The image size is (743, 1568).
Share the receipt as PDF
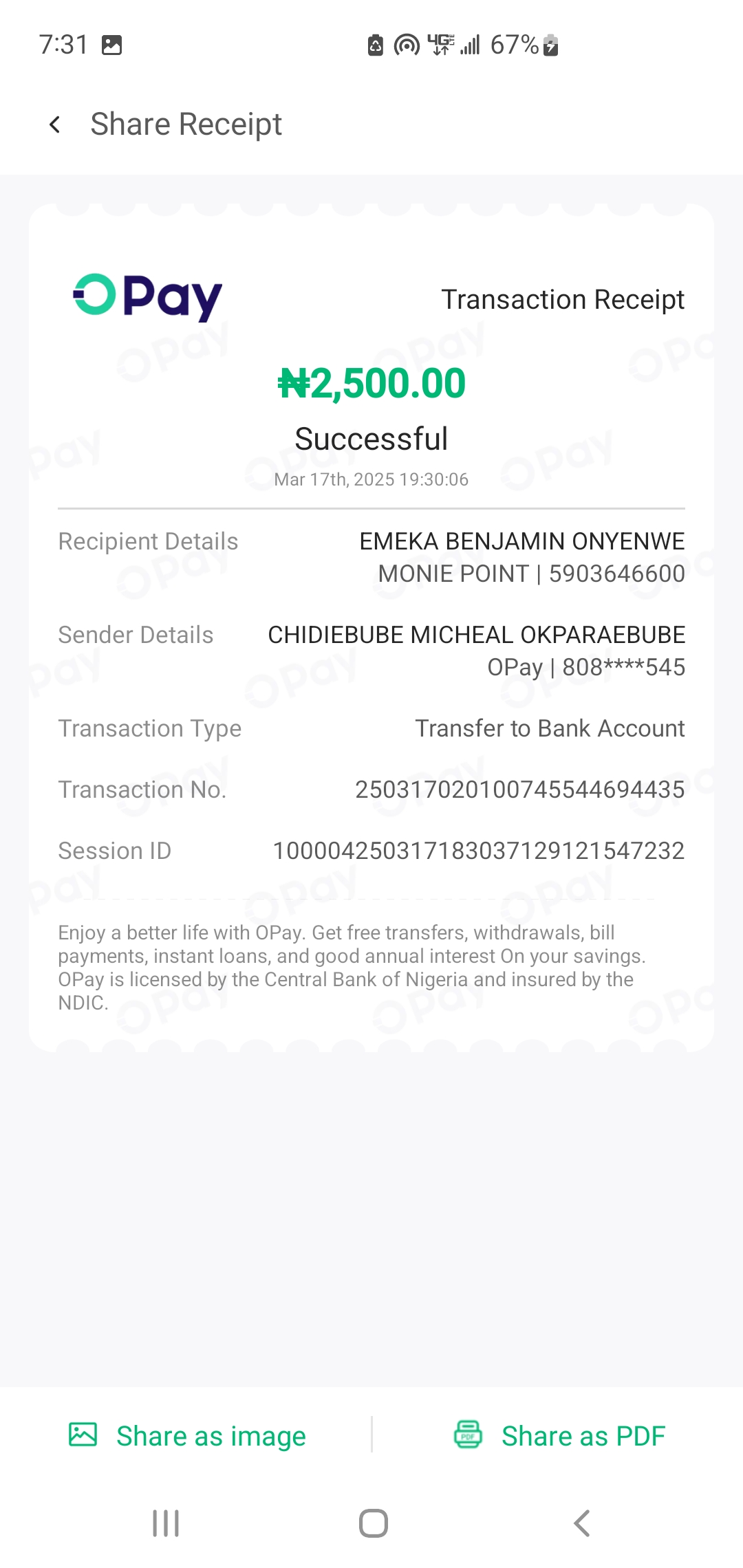[560, 1435]
